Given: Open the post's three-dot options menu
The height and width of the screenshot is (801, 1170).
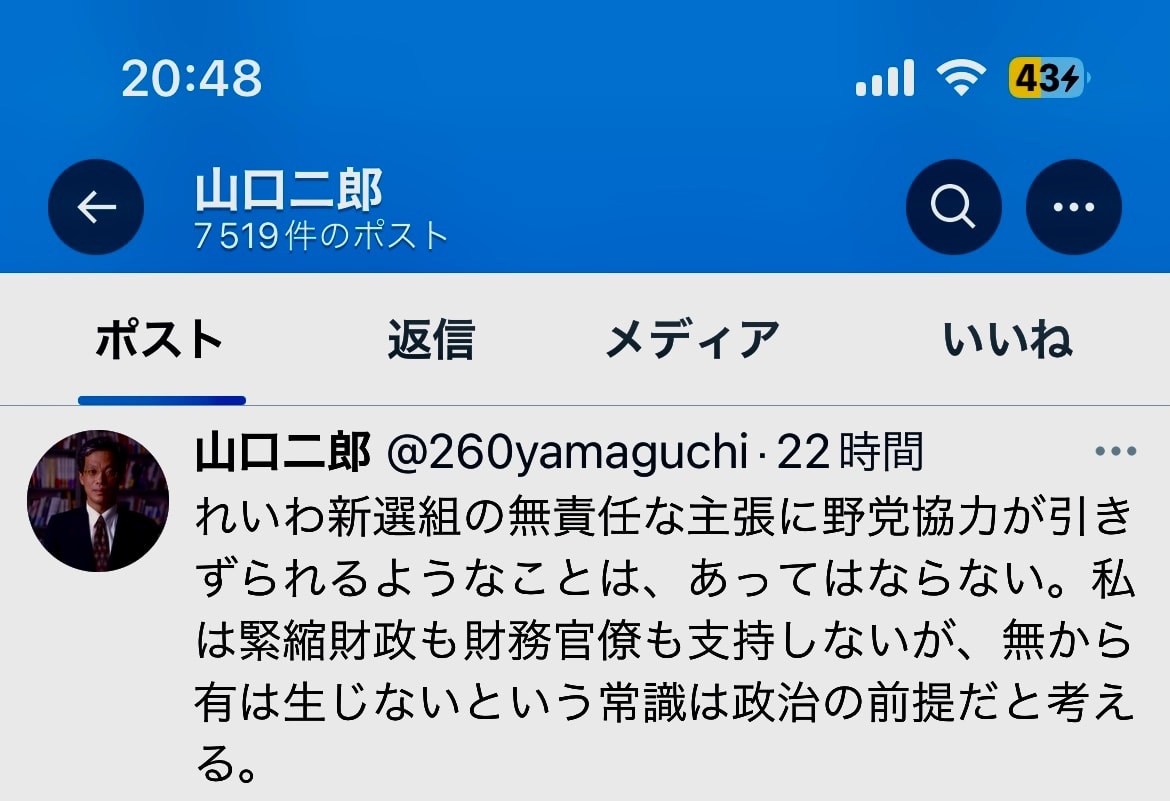Looking at the screenshot, I should click(1115, 452).
